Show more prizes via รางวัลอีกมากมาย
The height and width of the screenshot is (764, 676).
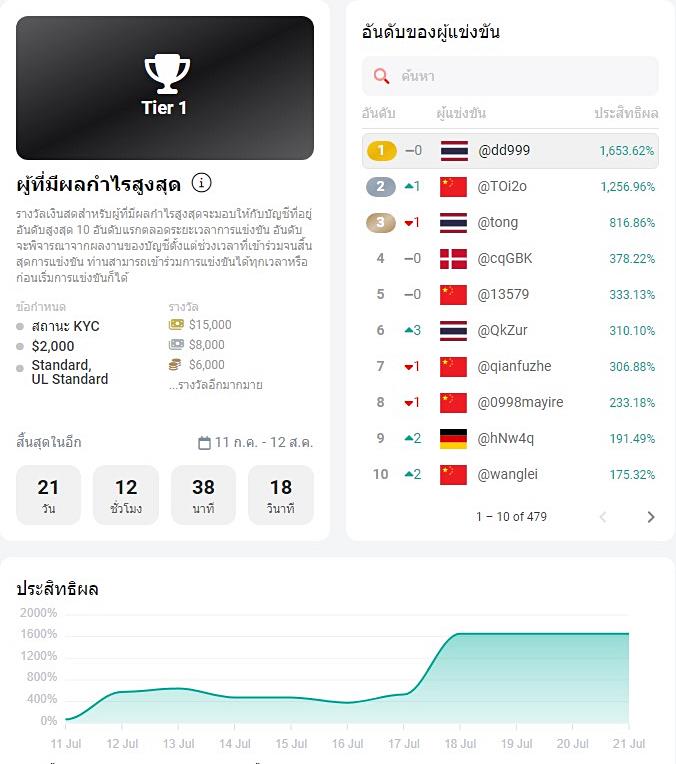coord(215,385)
